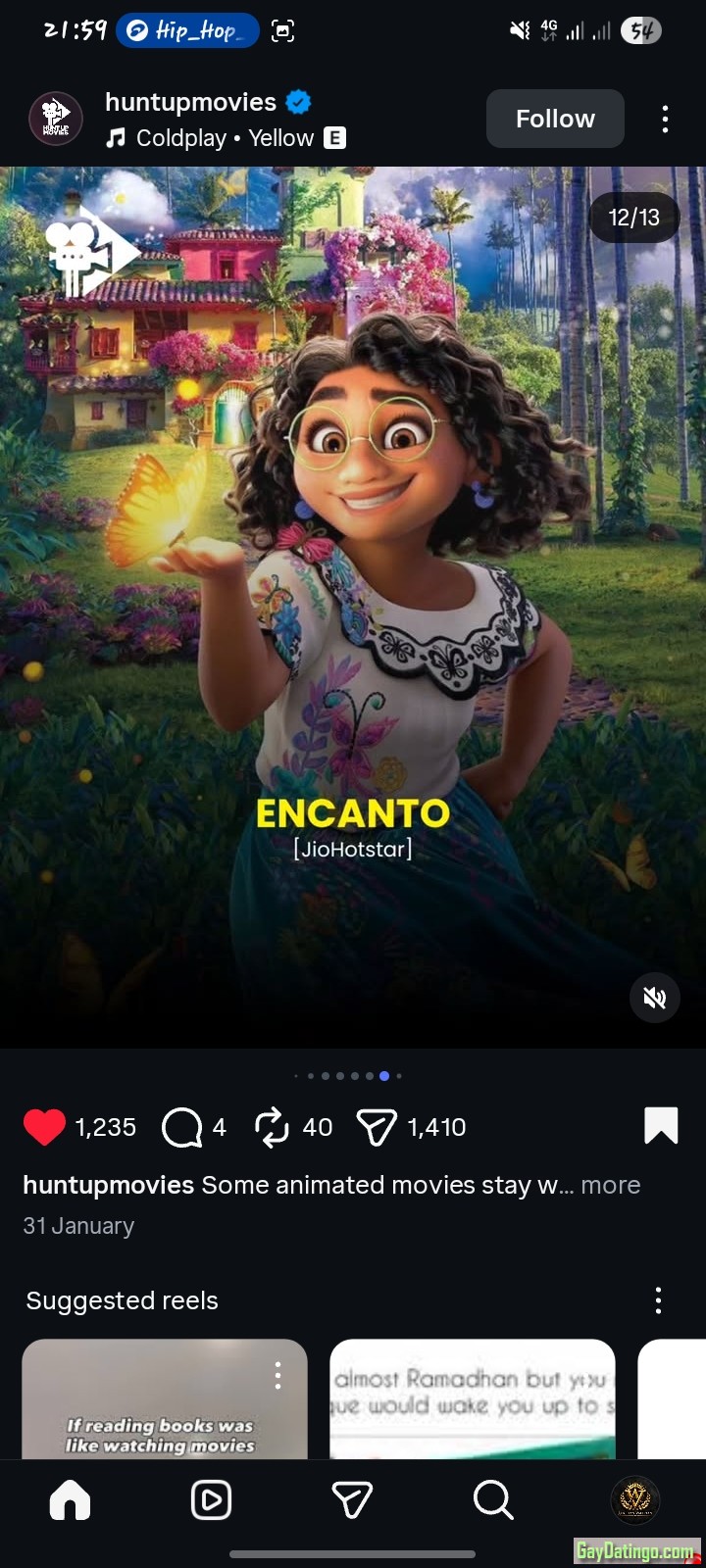
Task: Open the 'If reading books' suggested reel
Action: (x=164, y=1401)
